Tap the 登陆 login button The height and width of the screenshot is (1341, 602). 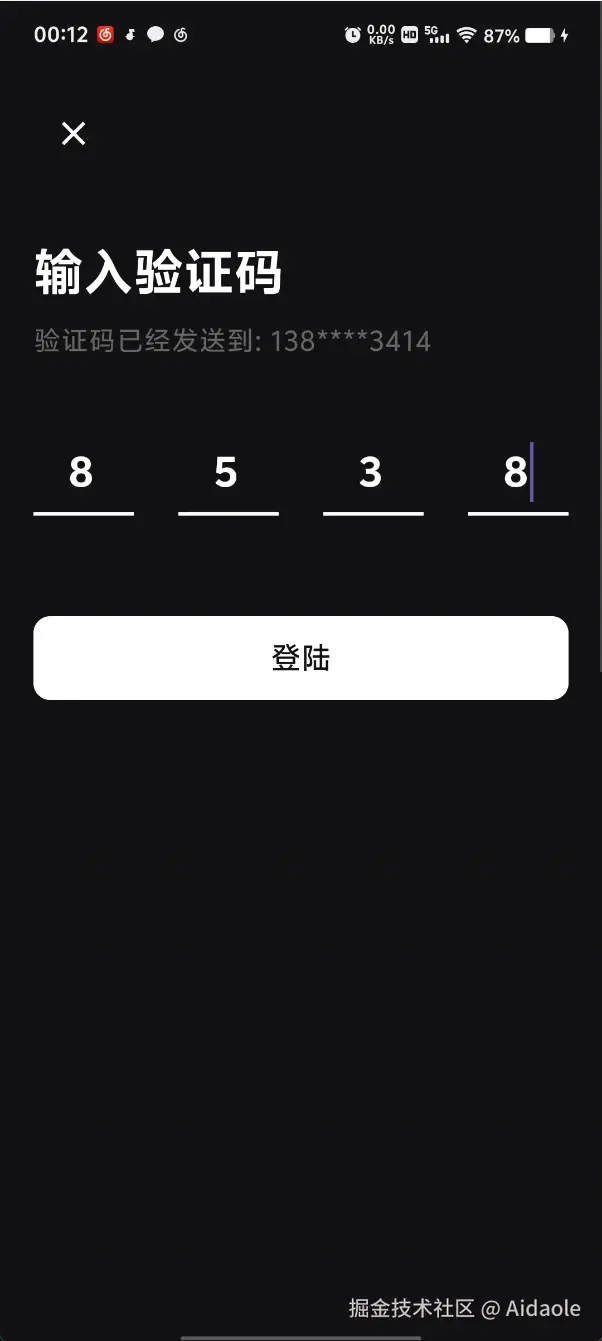coord(301,658)
